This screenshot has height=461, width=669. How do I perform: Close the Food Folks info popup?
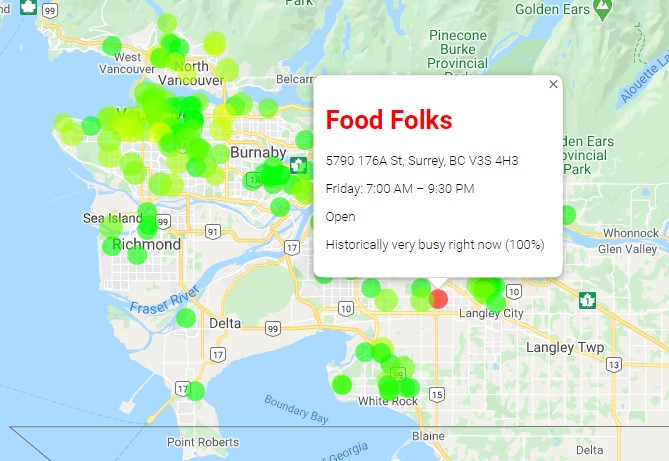[553, 85]
